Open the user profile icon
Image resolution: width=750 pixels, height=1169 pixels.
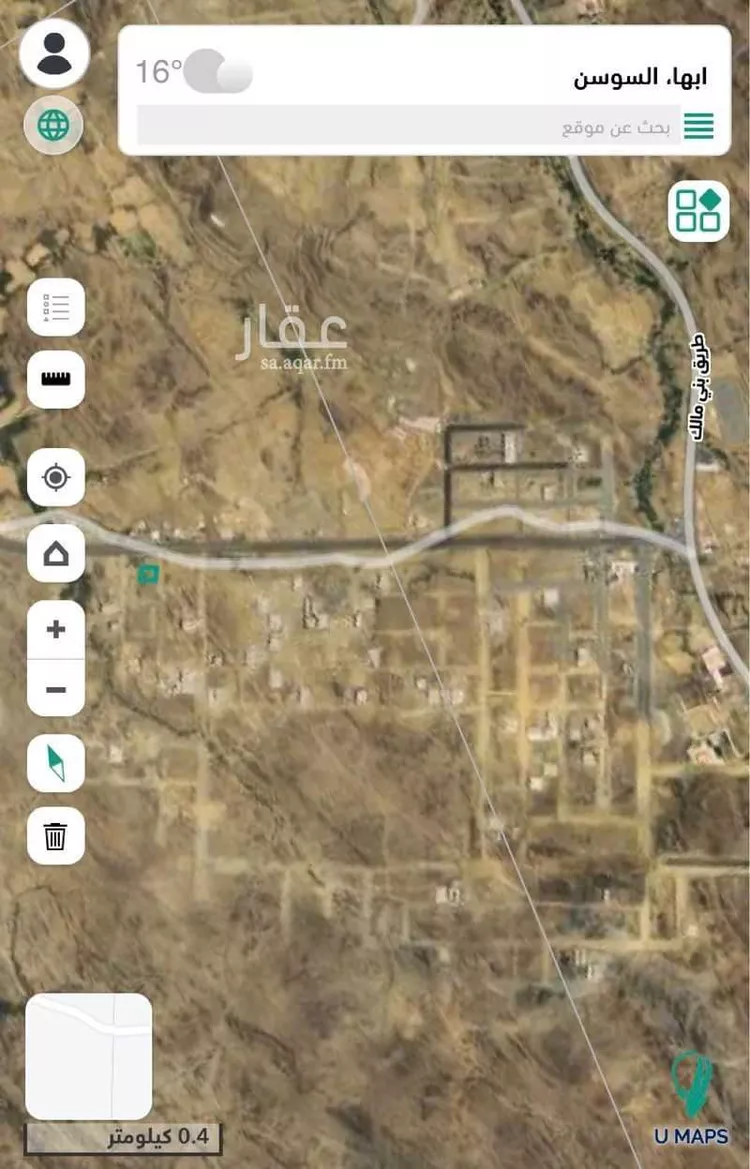point(55,54)
